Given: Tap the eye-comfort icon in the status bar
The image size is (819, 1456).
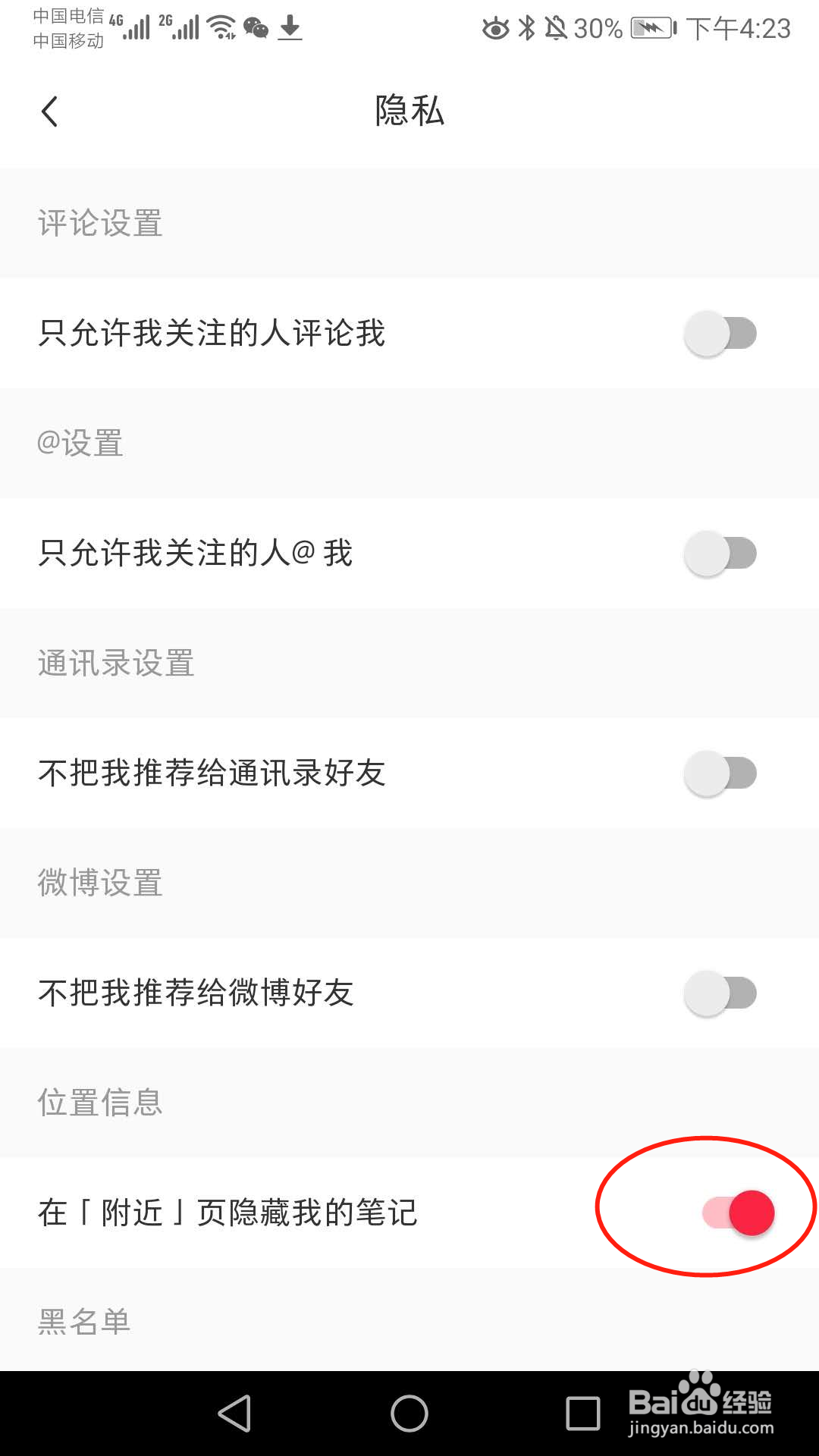Looking at the screenshot, I should [497, 28].
